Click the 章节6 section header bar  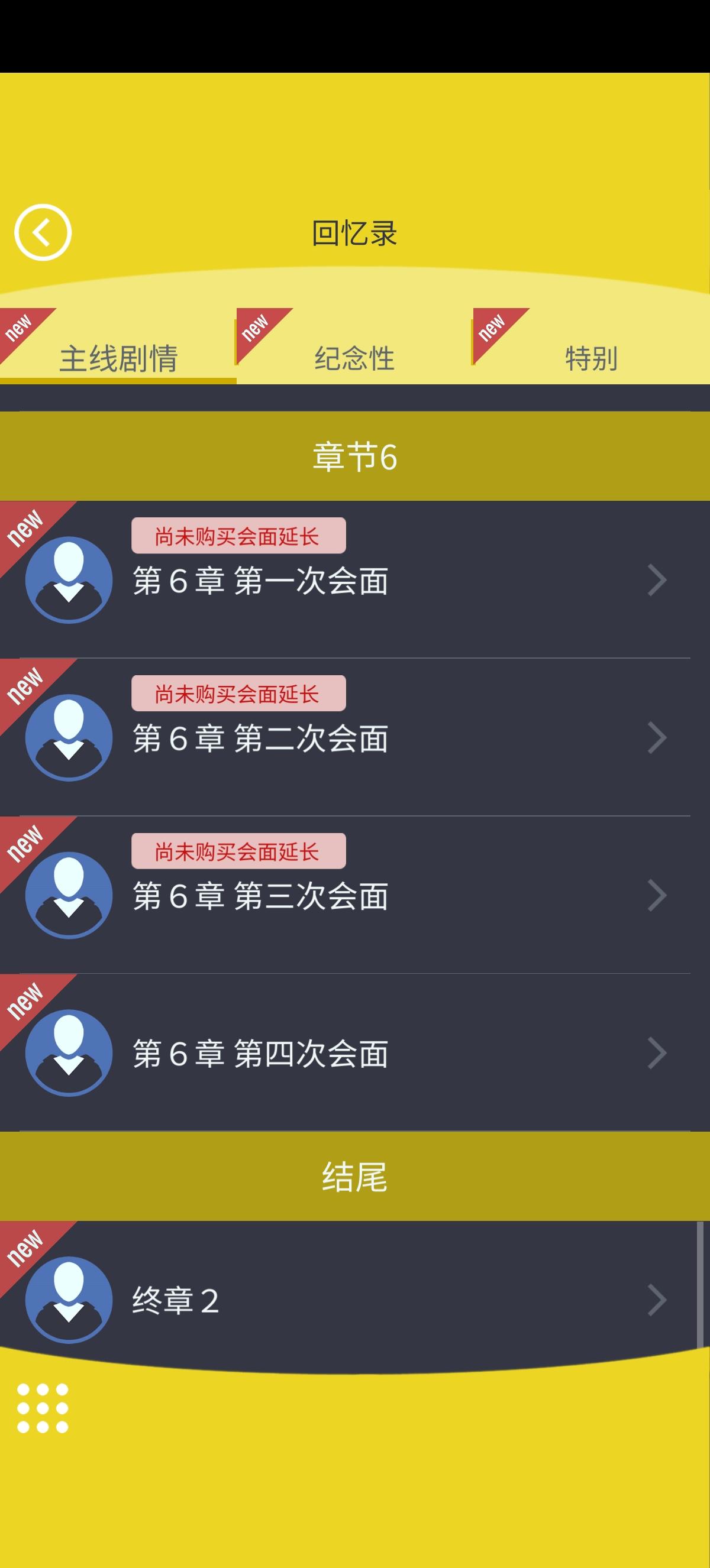click(x=355, y=456)
